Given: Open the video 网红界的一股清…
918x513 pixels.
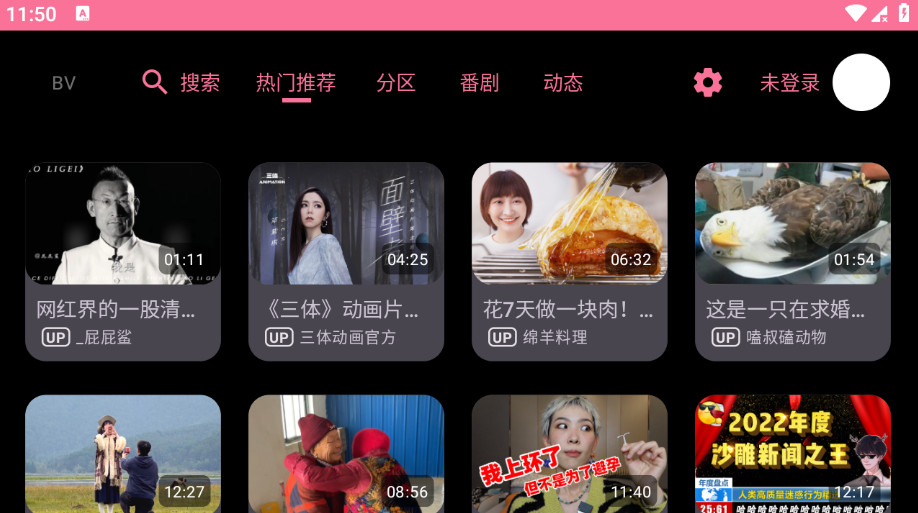Looking at the screenshot, I should click(123, 261).
